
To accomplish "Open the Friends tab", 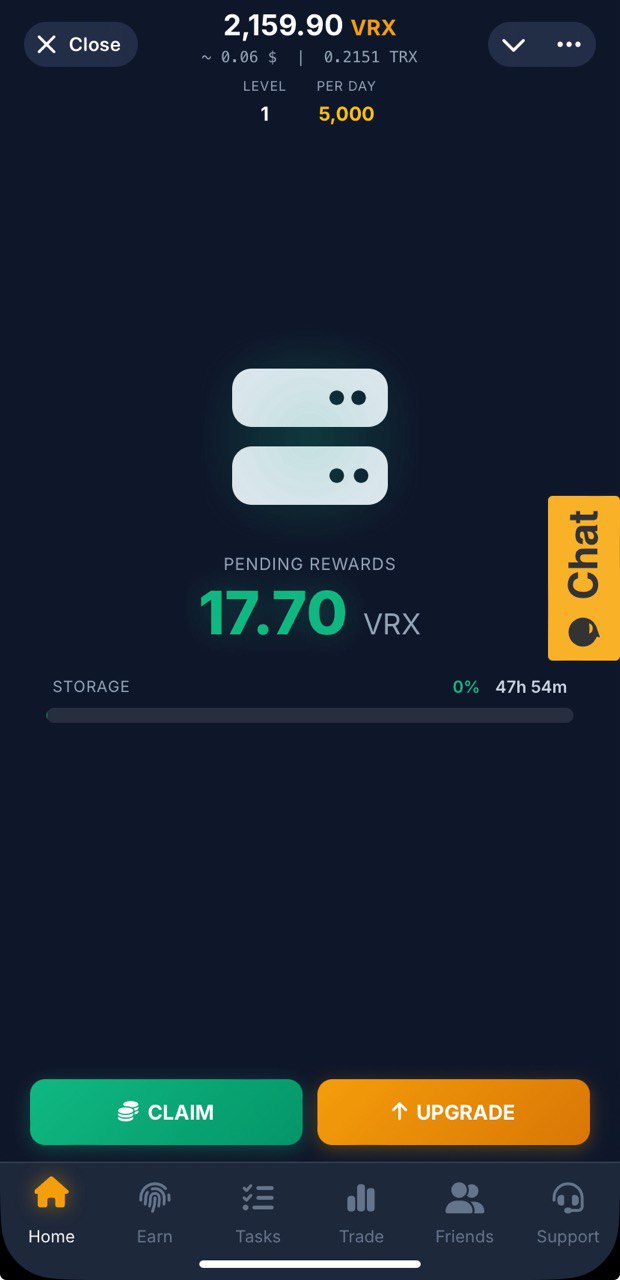I will point(464,1211).
